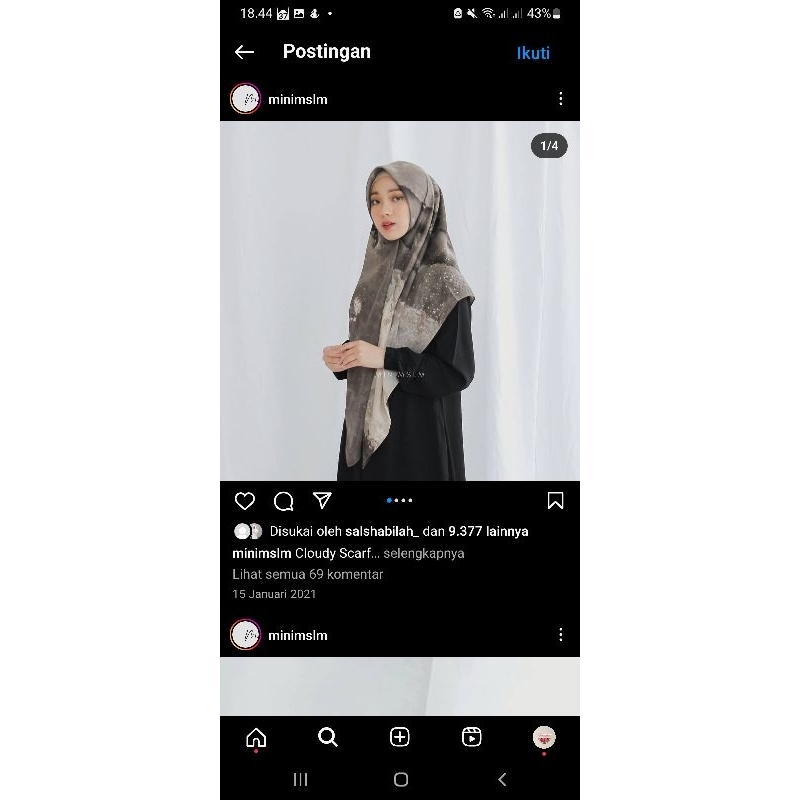
Task: Switch to the Home tab
Action: [x=256, y=738]
